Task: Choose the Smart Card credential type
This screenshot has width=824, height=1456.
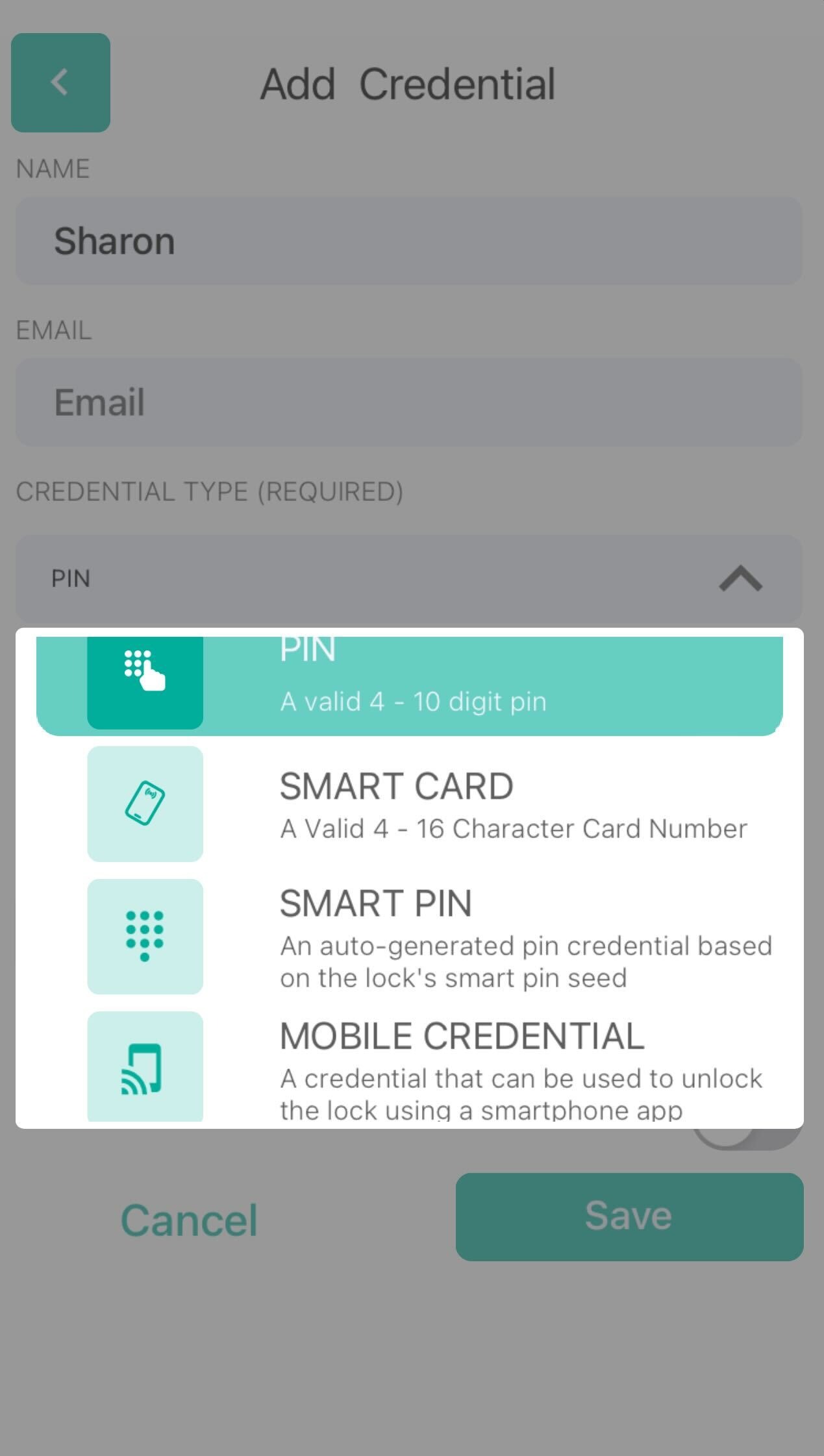Action: (x=409, y=804)
